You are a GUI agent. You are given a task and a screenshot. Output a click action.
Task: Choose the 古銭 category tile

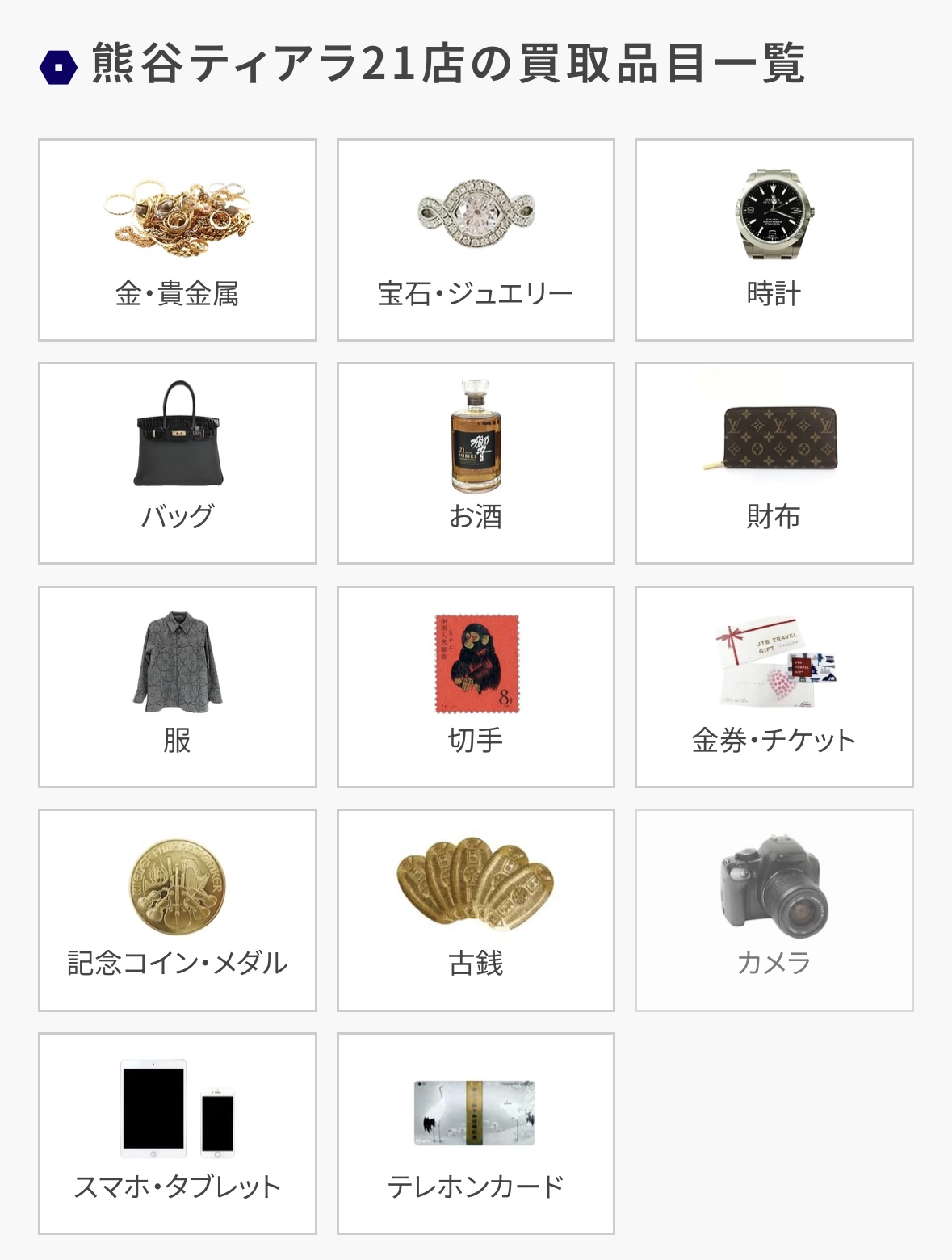[476, 909]
